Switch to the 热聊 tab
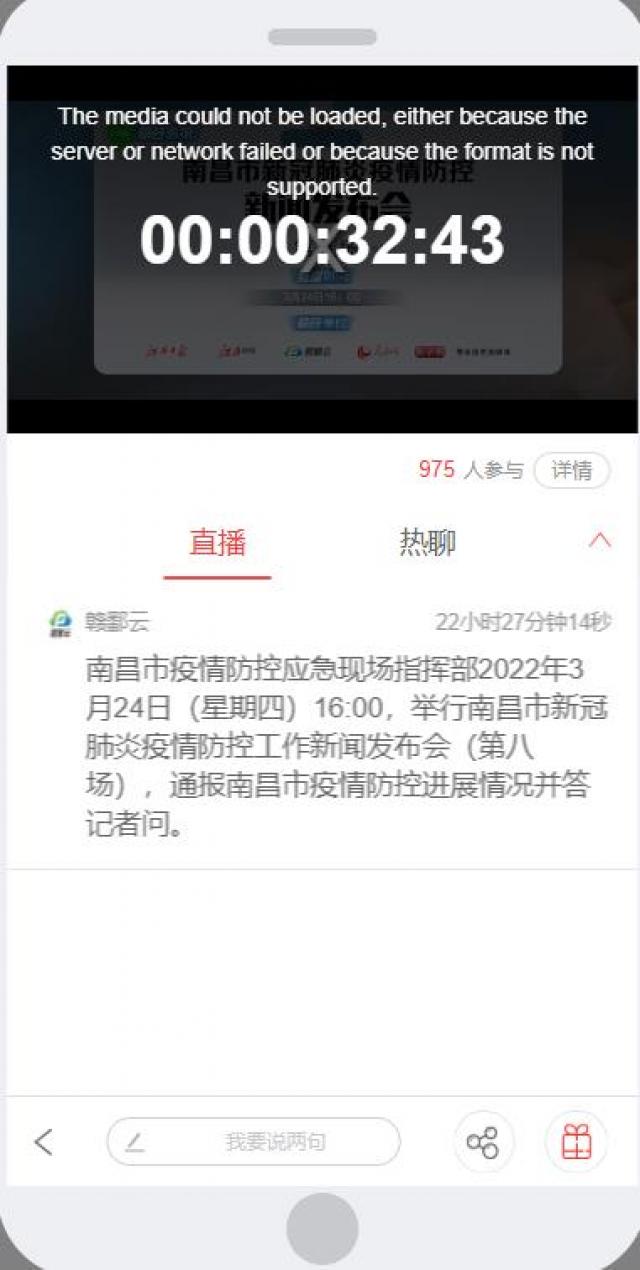 coord(427,543)
